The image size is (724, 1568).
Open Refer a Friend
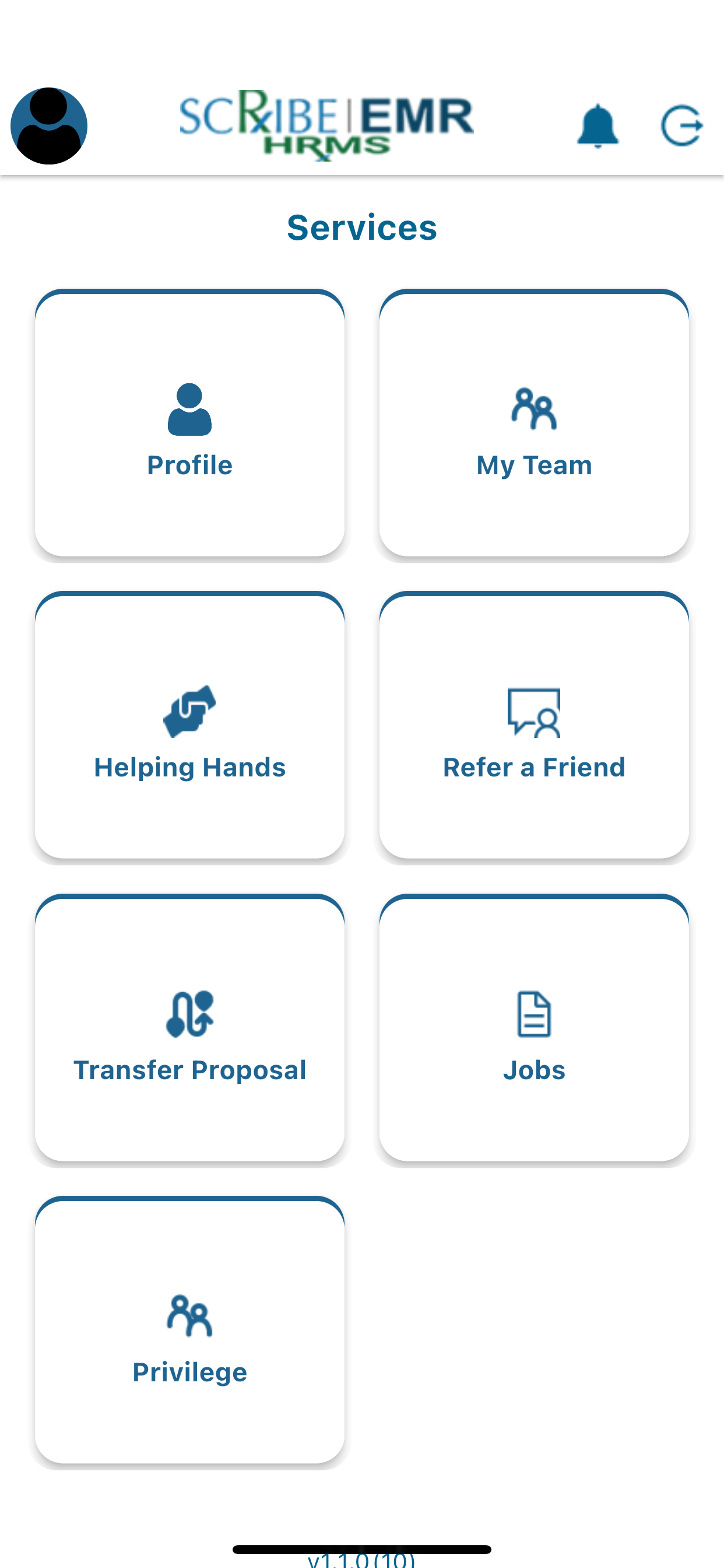point(534,725)
